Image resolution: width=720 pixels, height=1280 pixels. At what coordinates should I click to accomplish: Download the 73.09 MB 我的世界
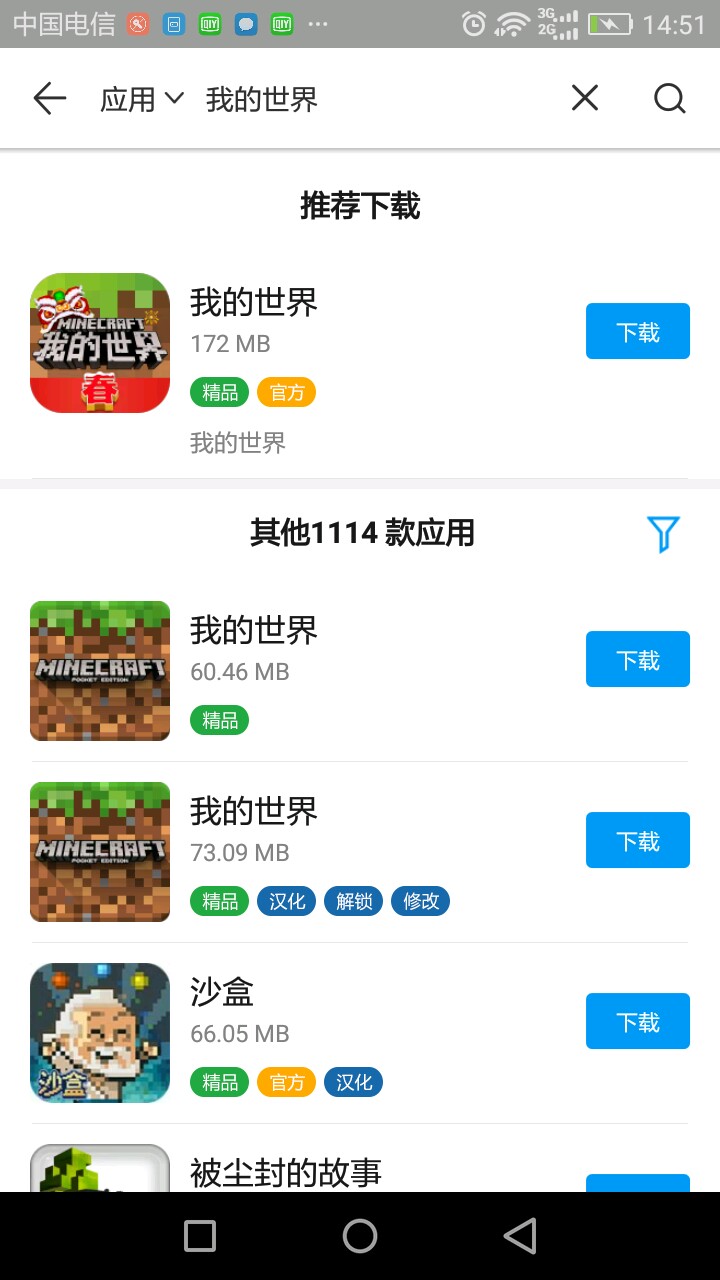(x=637, y=840)
